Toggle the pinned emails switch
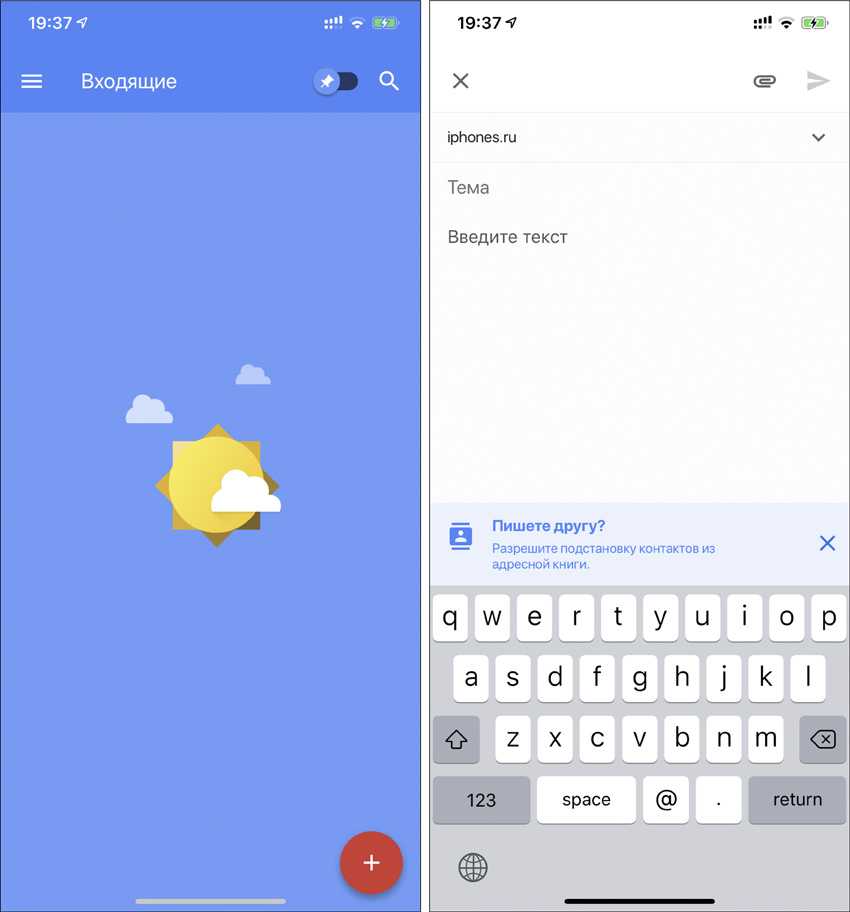 336,82
